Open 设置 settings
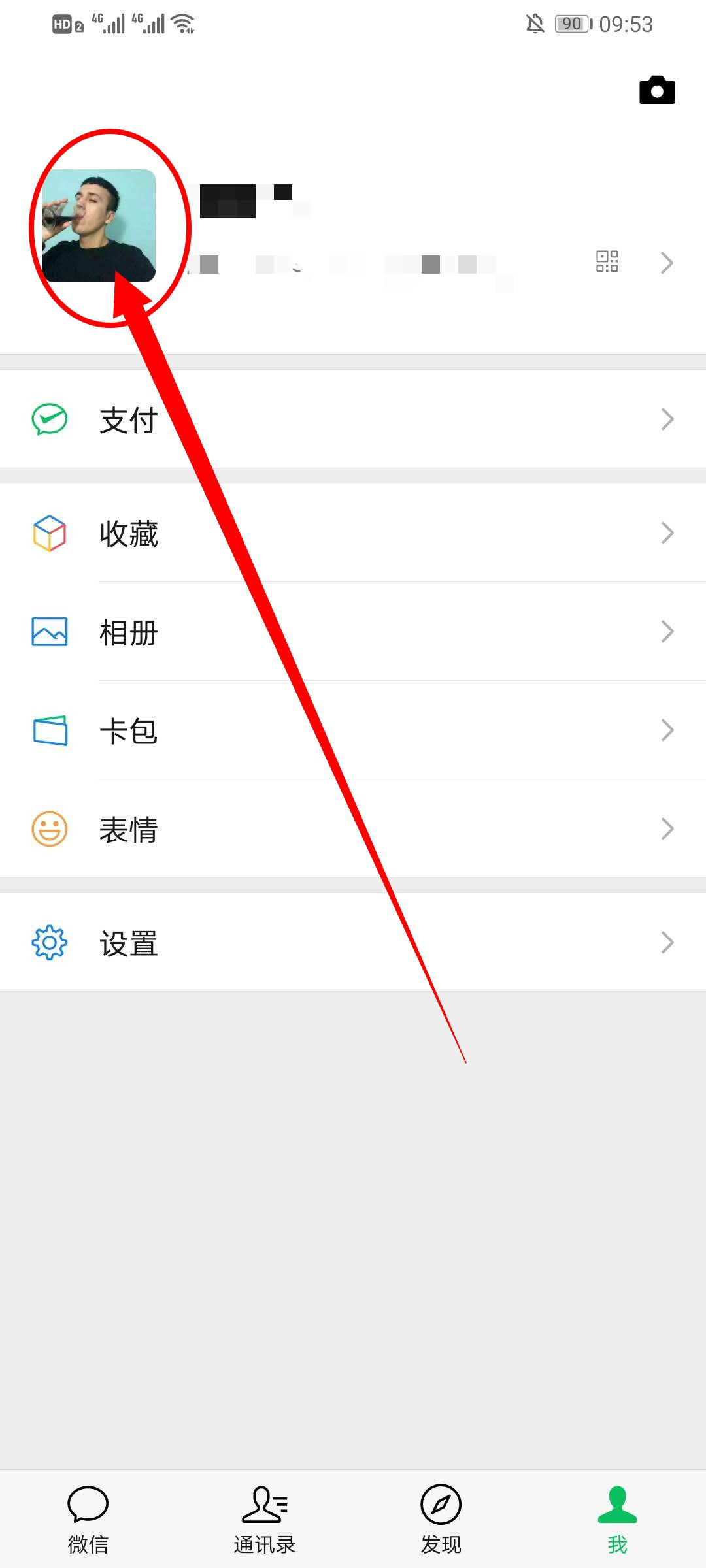The width and height of the screenshot is (706, 1568). (353, 943)
